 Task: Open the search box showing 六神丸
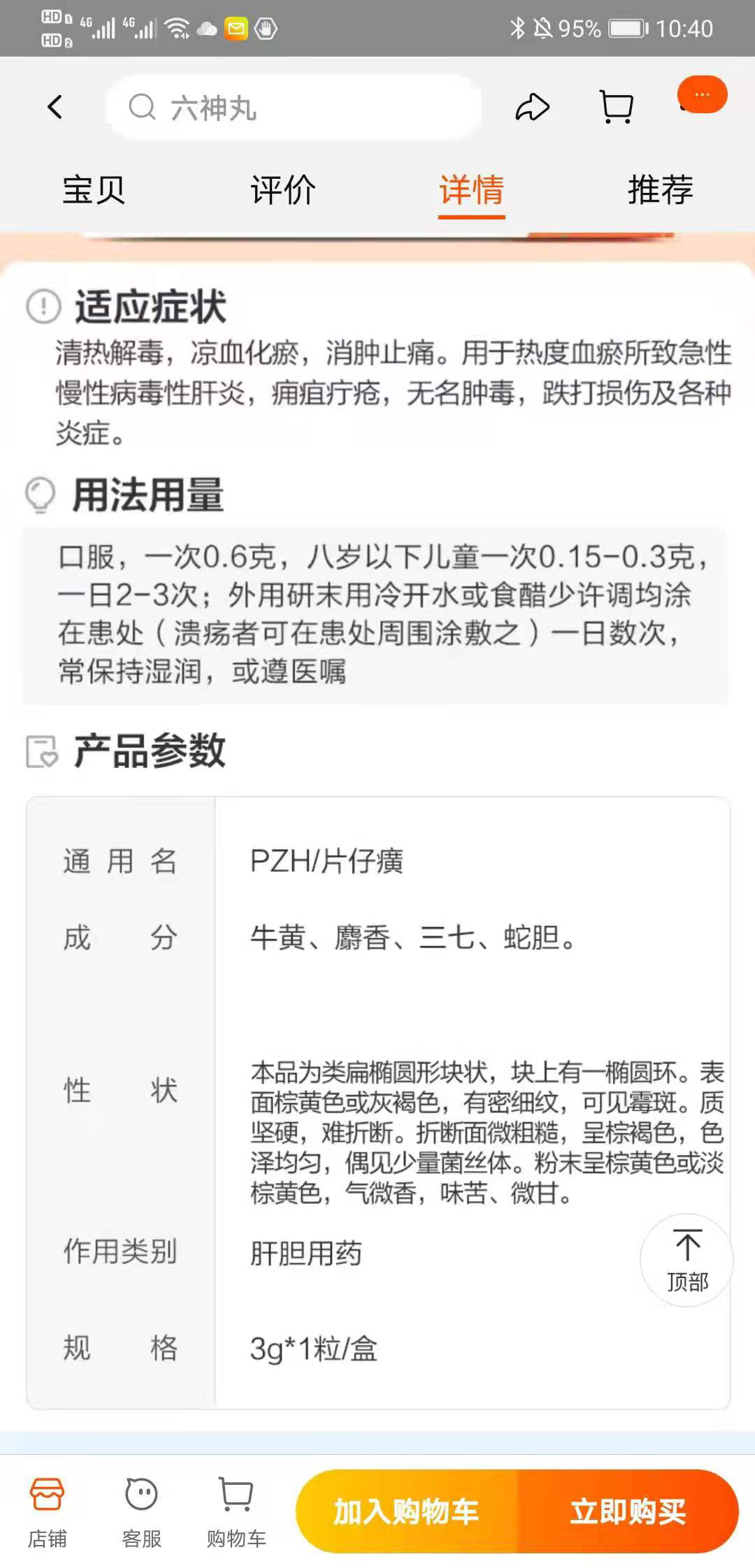coord(294,108)
